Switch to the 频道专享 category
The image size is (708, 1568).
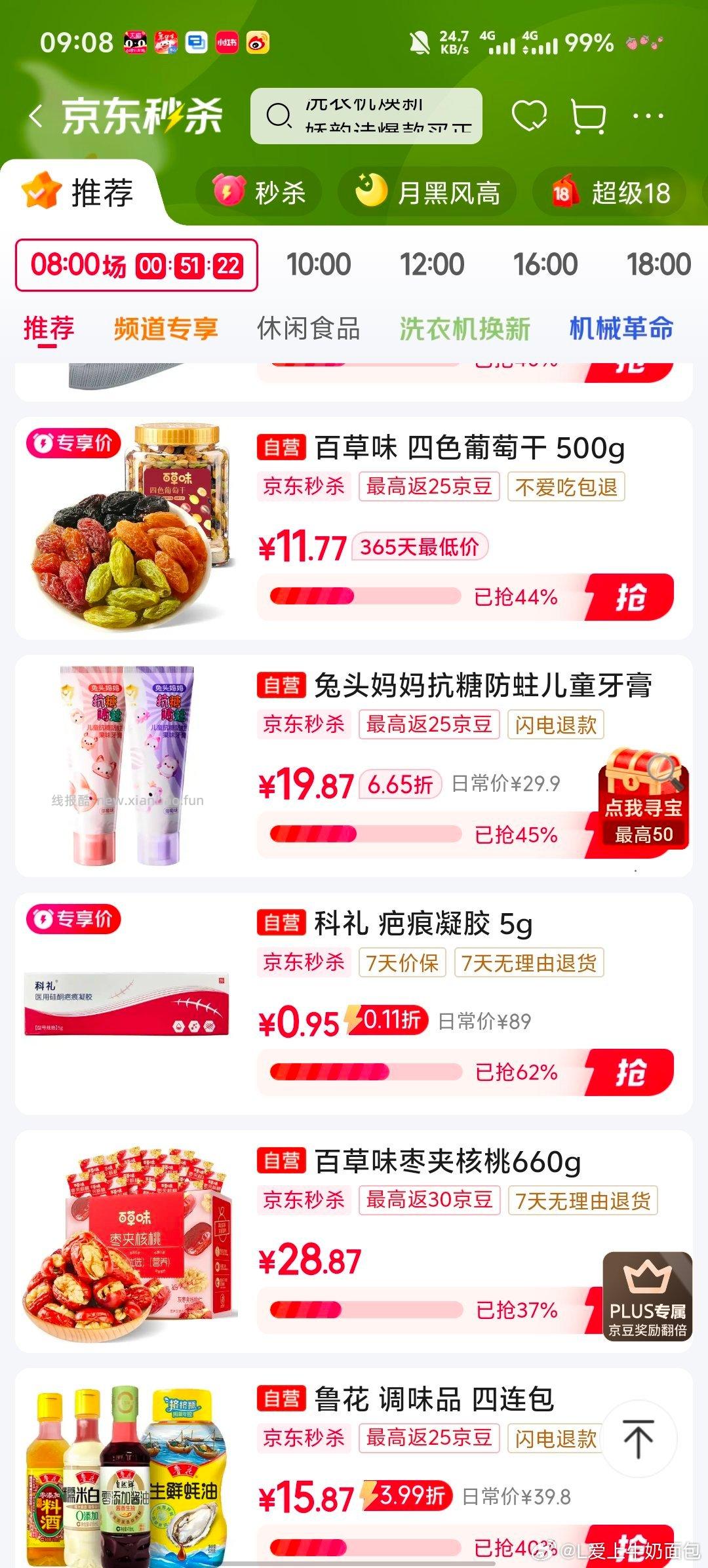pyautogui.click(x=166, y=328)
